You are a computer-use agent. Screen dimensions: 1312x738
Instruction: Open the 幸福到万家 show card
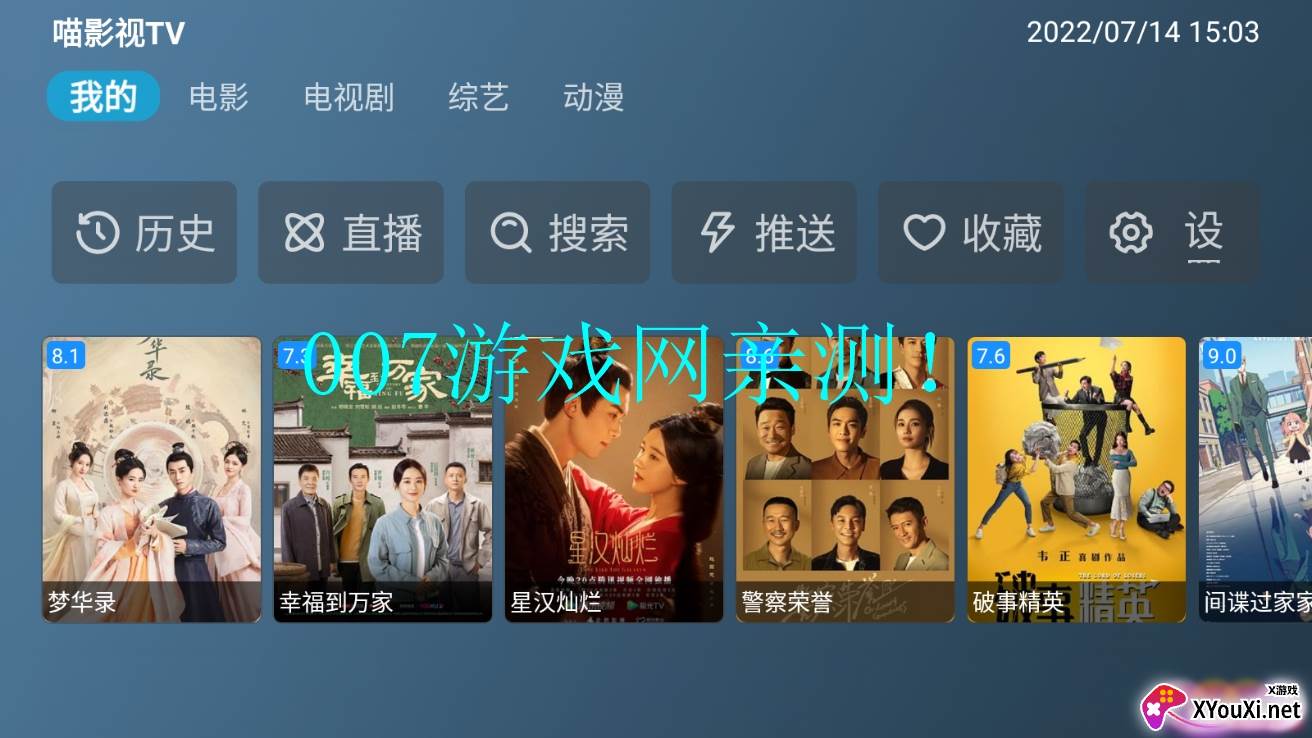383,479
